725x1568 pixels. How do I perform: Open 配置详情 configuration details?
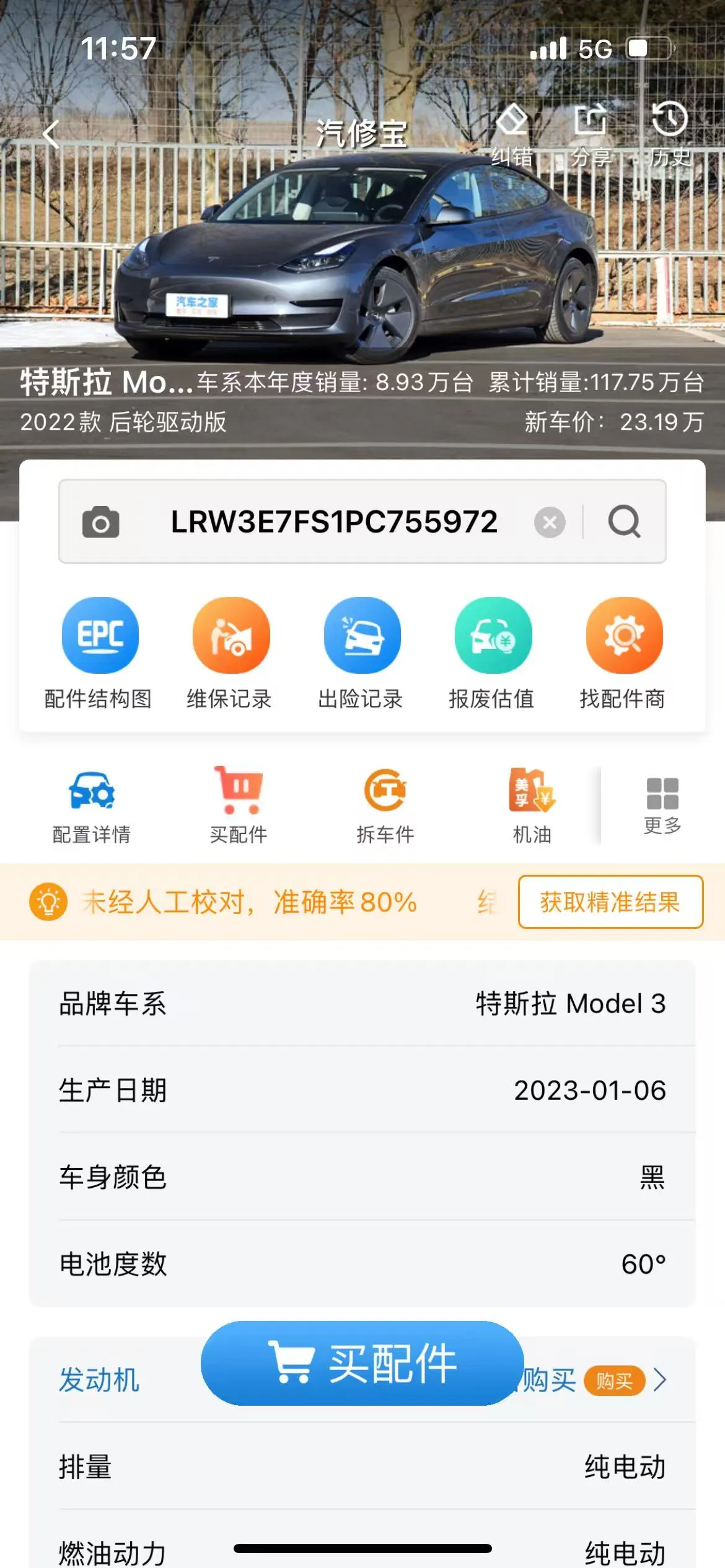[92, 807]
